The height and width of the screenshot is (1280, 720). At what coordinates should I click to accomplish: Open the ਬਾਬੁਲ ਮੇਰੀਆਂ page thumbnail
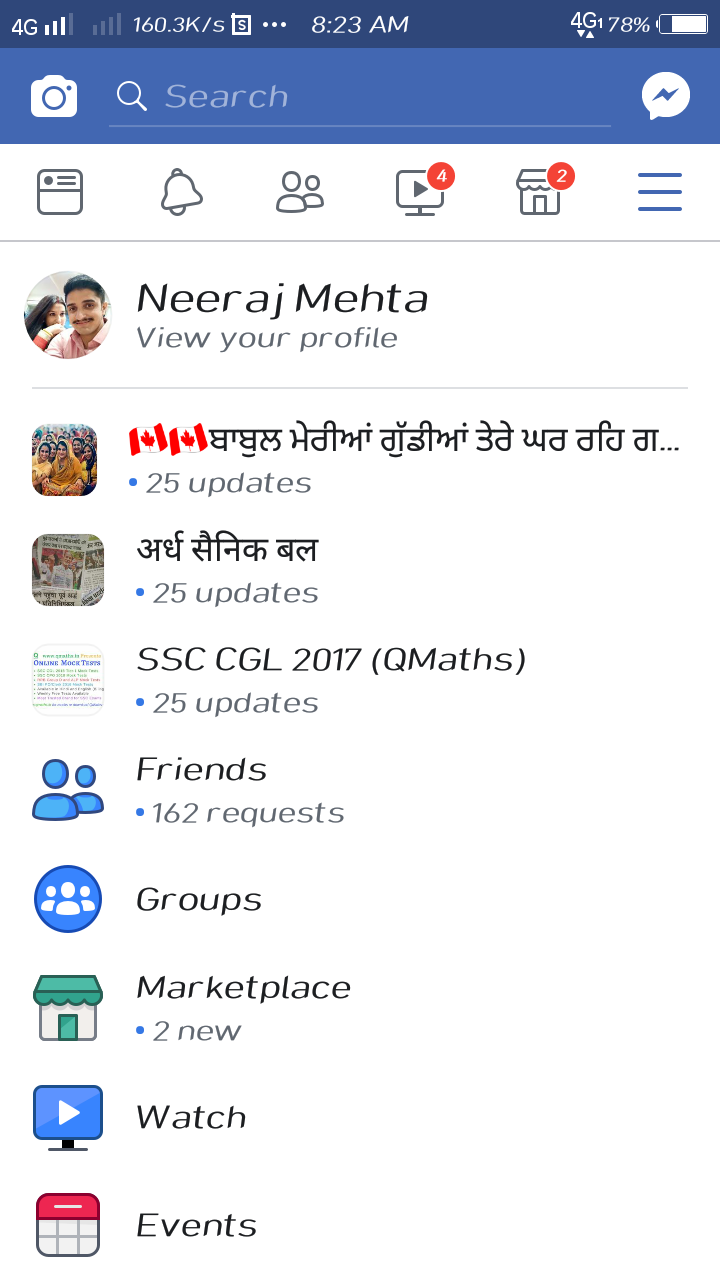click(67, 460)
